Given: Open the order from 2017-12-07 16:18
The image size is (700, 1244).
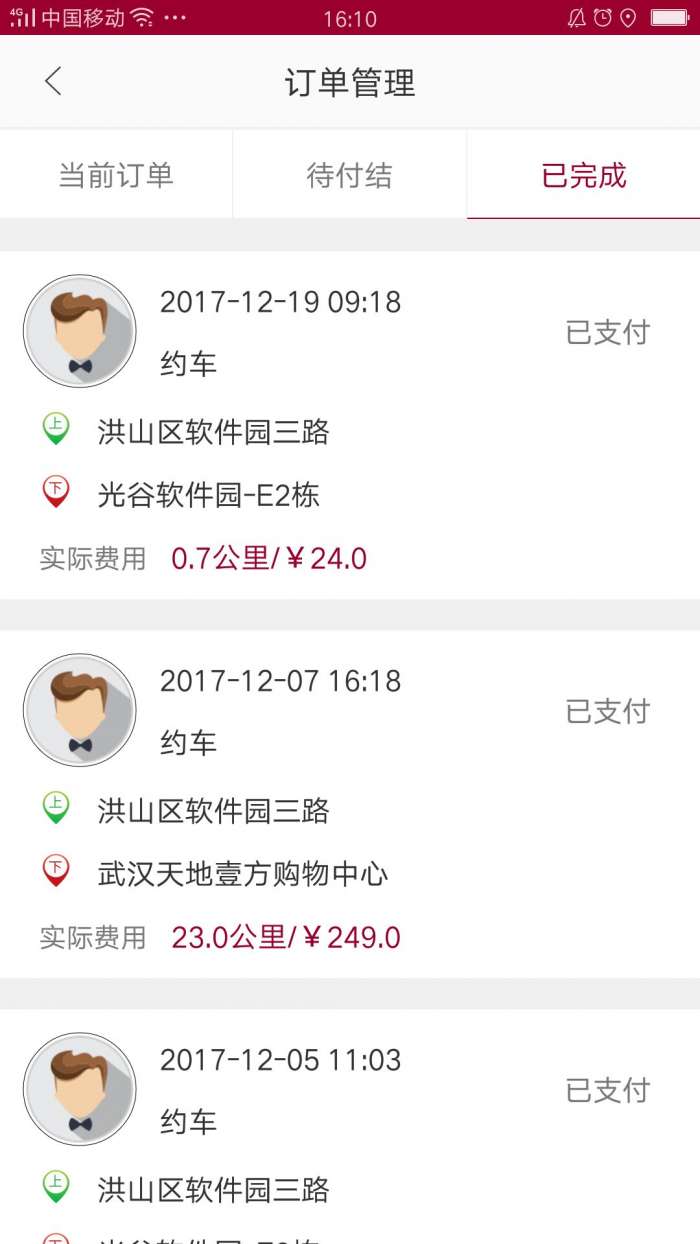Looking at the screenshot, I should tap(350, 805).
